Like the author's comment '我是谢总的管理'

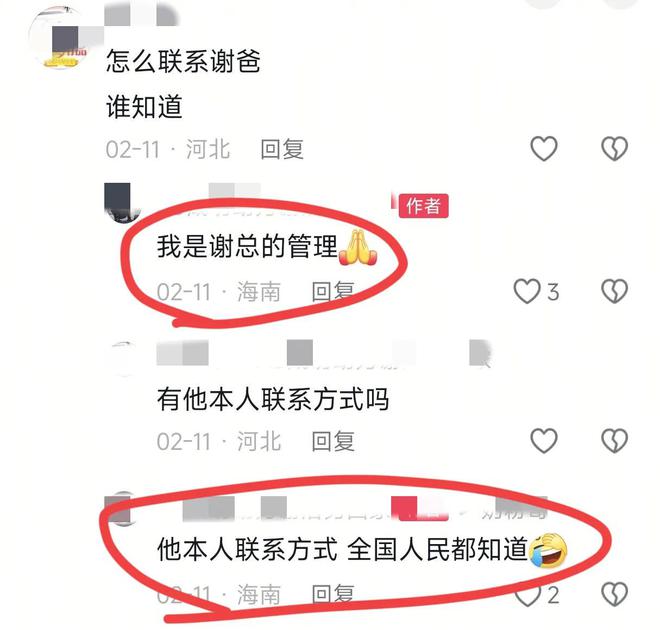(x=527, y=292)
